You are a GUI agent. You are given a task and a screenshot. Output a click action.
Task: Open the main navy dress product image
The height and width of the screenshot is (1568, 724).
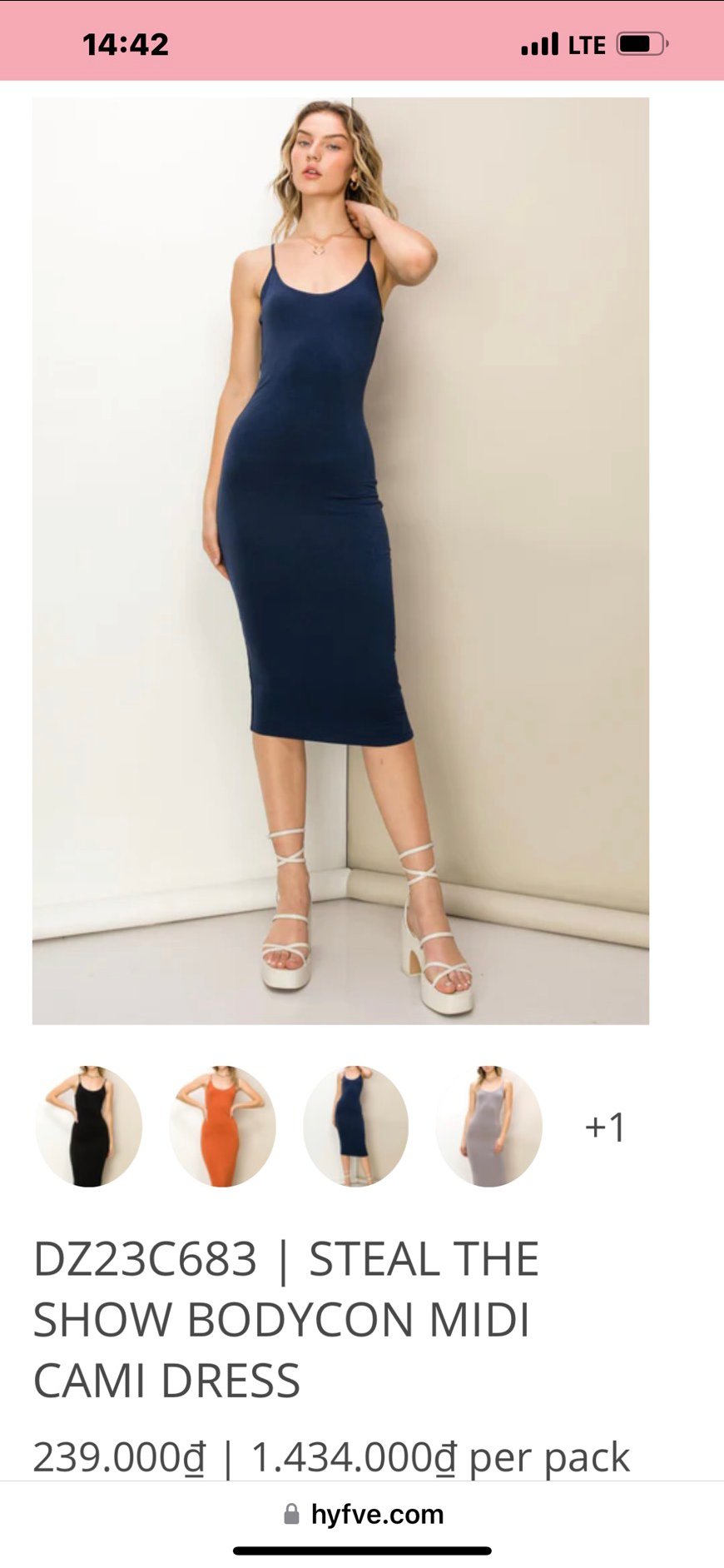[x=340, y=560]
